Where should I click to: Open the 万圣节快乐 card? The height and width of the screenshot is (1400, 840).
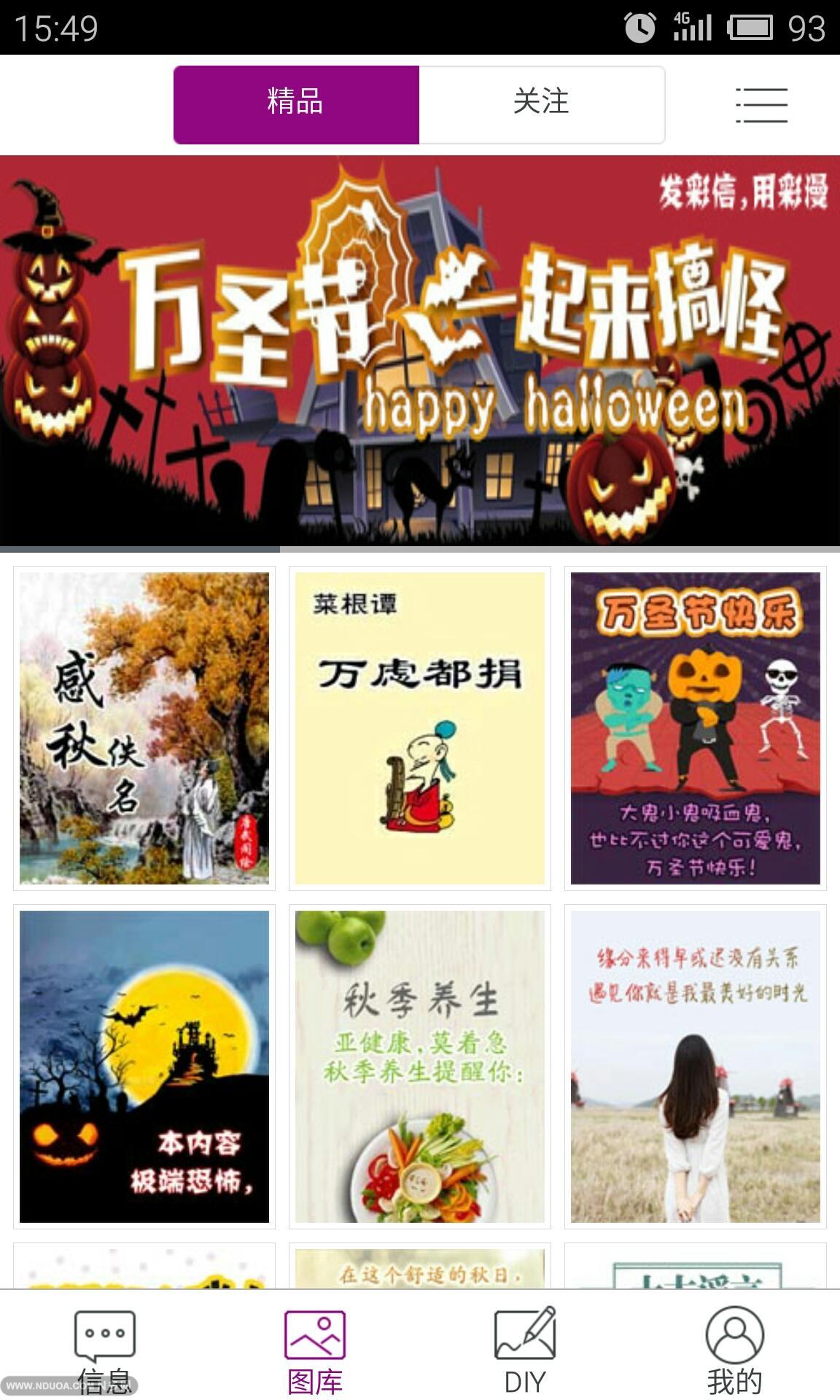pyautogui.click(x=695, y=728)
